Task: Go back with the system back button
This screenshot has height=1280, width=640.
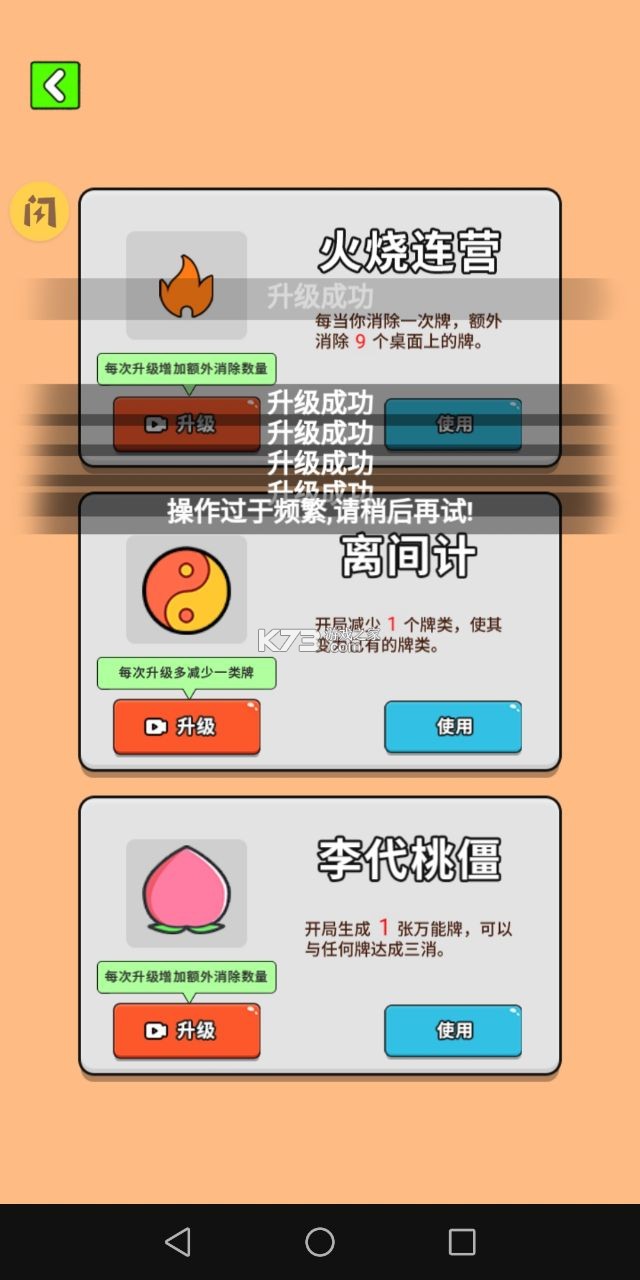Action: click(x=178, y=1242)
